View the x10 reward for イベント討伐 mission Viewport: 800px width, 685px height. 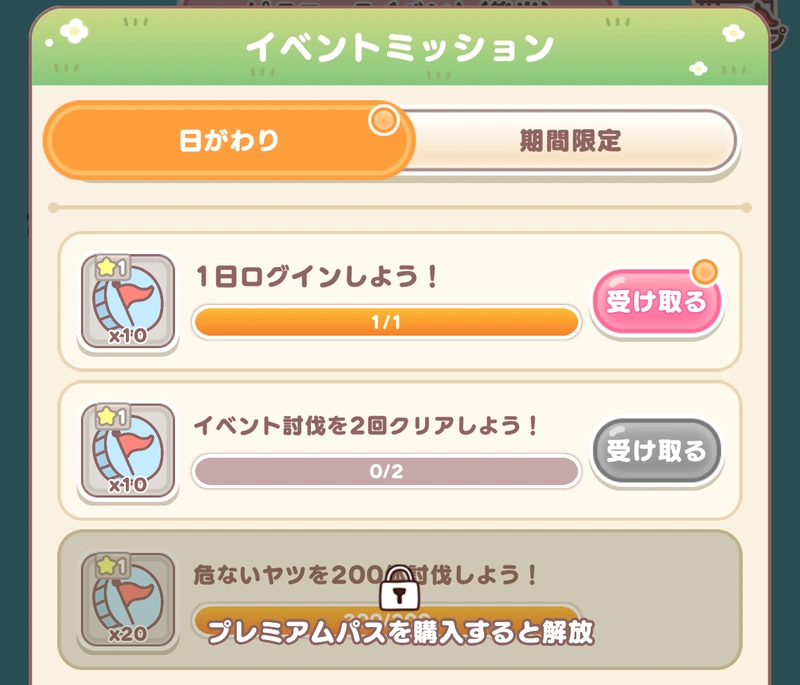127,451
